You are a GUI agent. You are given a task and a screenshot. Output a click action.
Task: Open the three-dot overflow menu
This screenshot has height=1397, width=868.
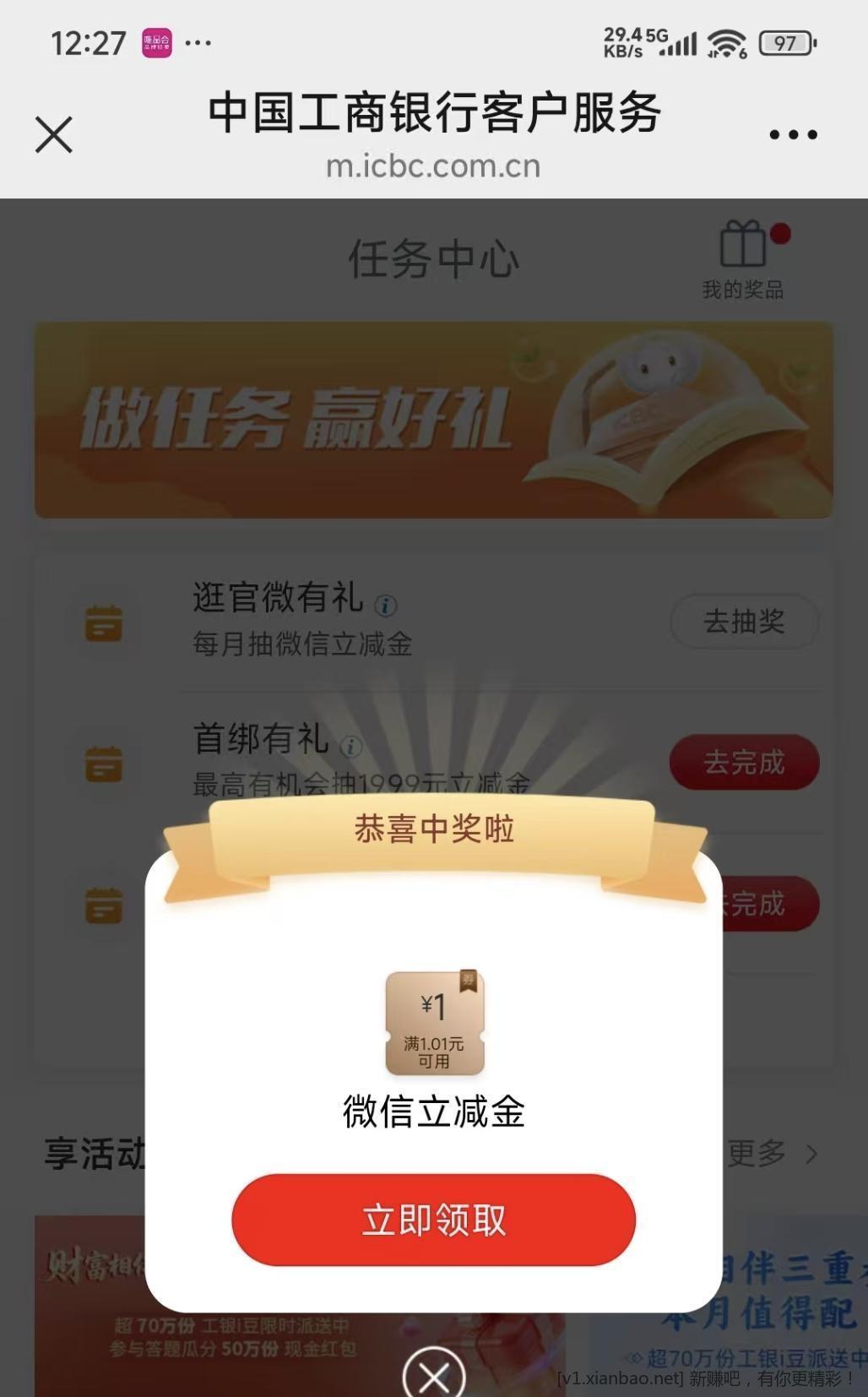(x=793, y=134)
